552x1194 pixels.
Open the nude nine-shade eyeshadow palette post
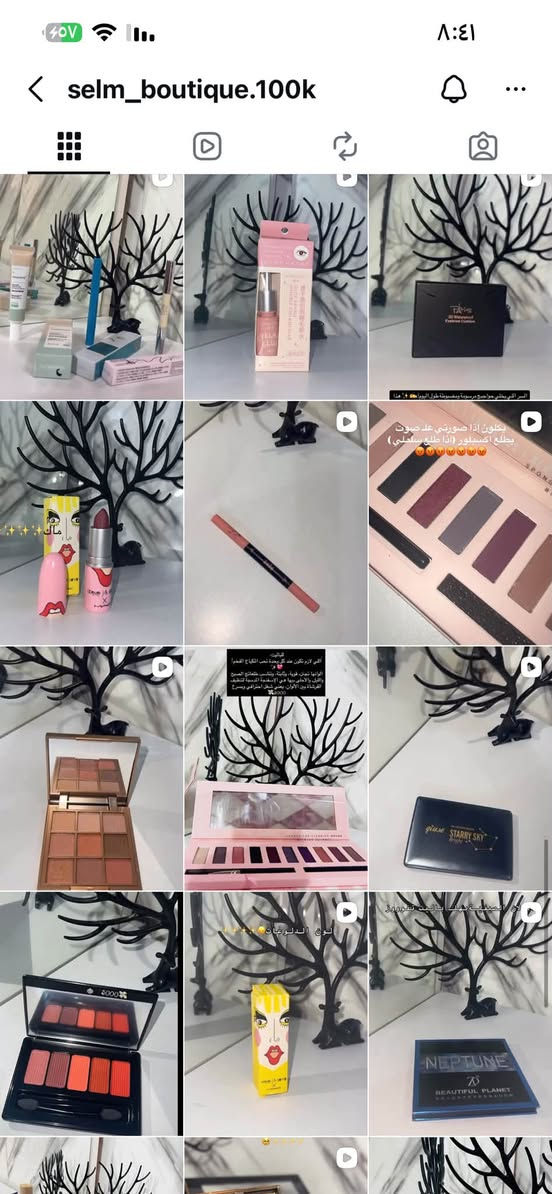click(x=91, y=768)
